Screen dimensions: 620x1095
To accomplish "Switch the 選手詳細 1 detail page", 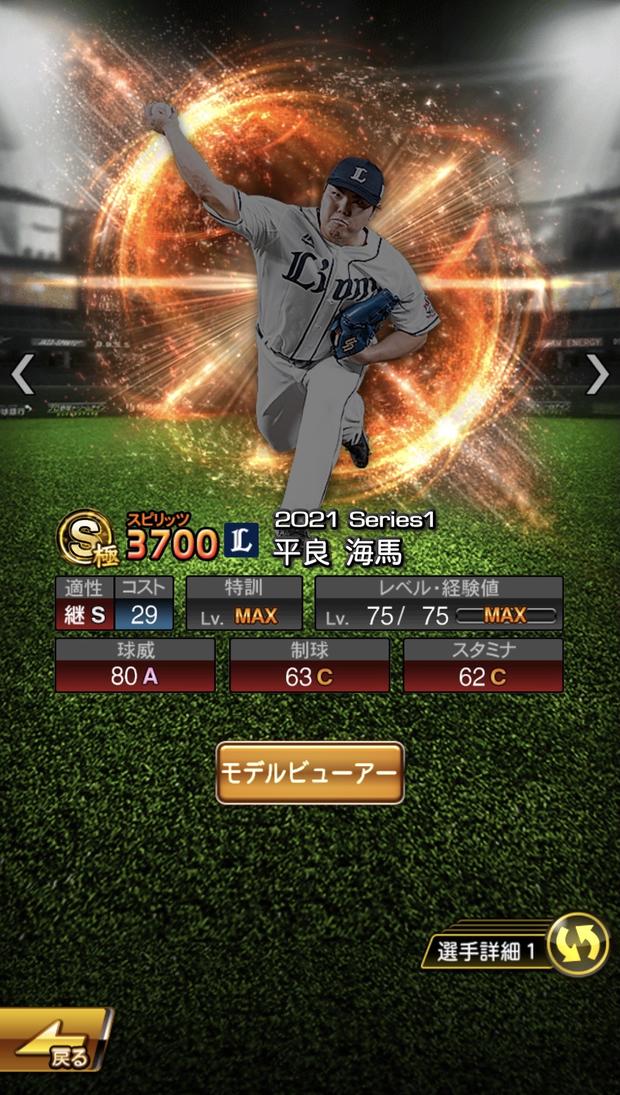I will pyautogui.click(x=577, y=945).
